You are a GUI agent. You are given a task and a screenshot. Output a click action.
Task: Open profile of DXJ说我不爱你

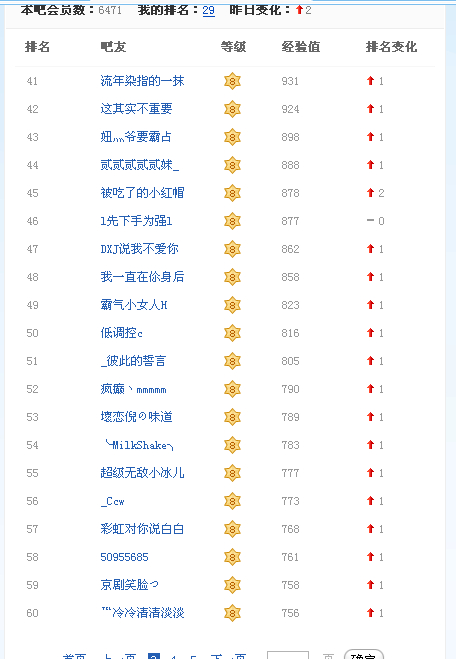click(x=140, y=249)
